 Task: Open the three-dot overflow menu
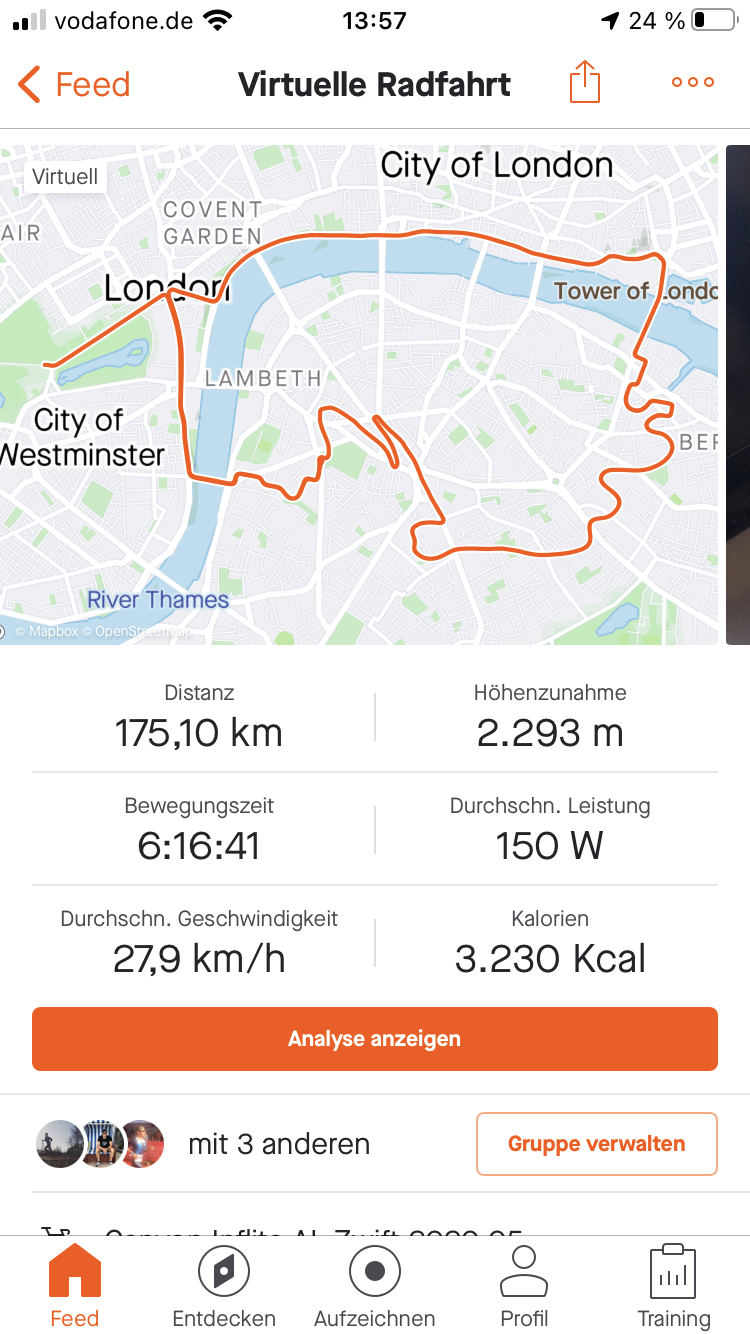pos(693,82)
